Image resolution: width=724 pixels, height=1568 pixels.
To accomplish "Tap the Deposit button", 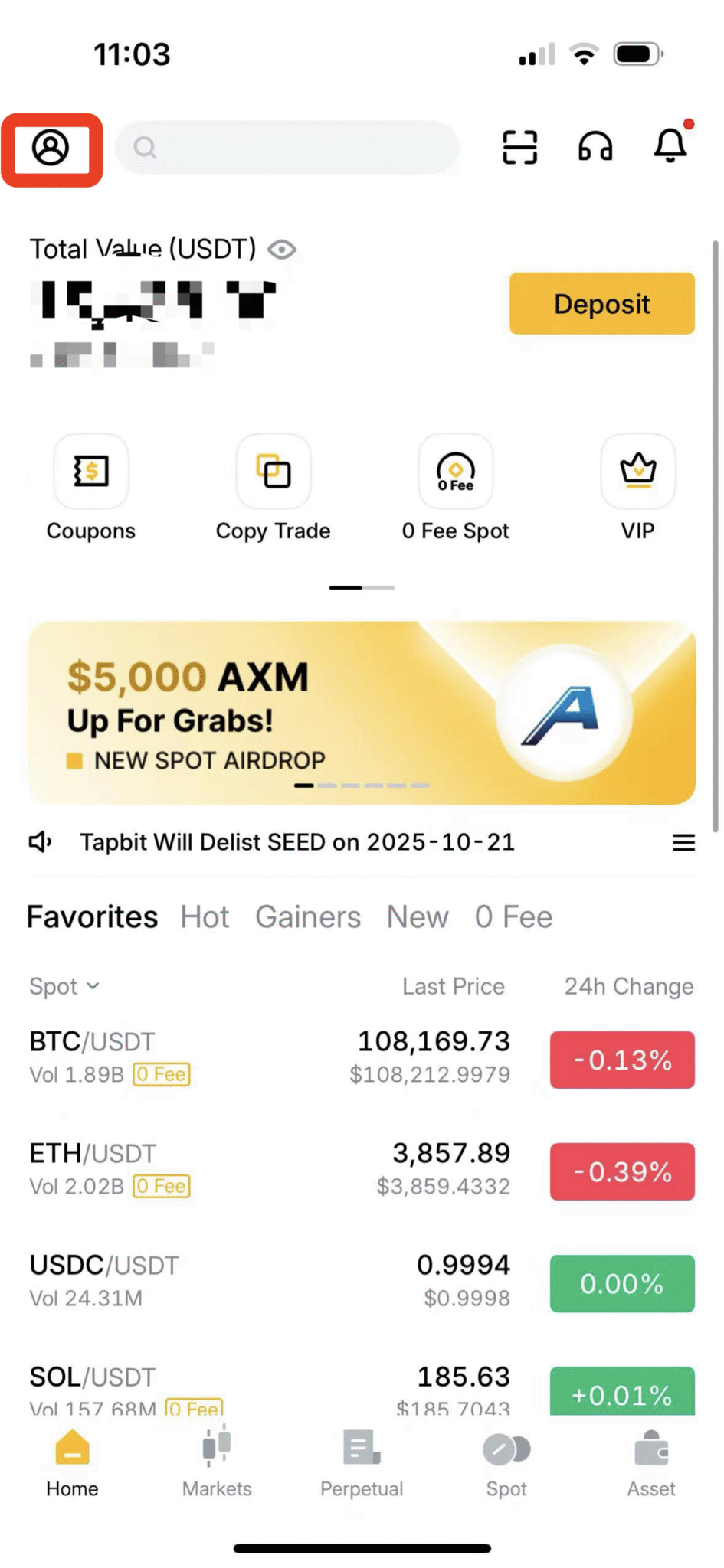I will (x=601, y=304).
